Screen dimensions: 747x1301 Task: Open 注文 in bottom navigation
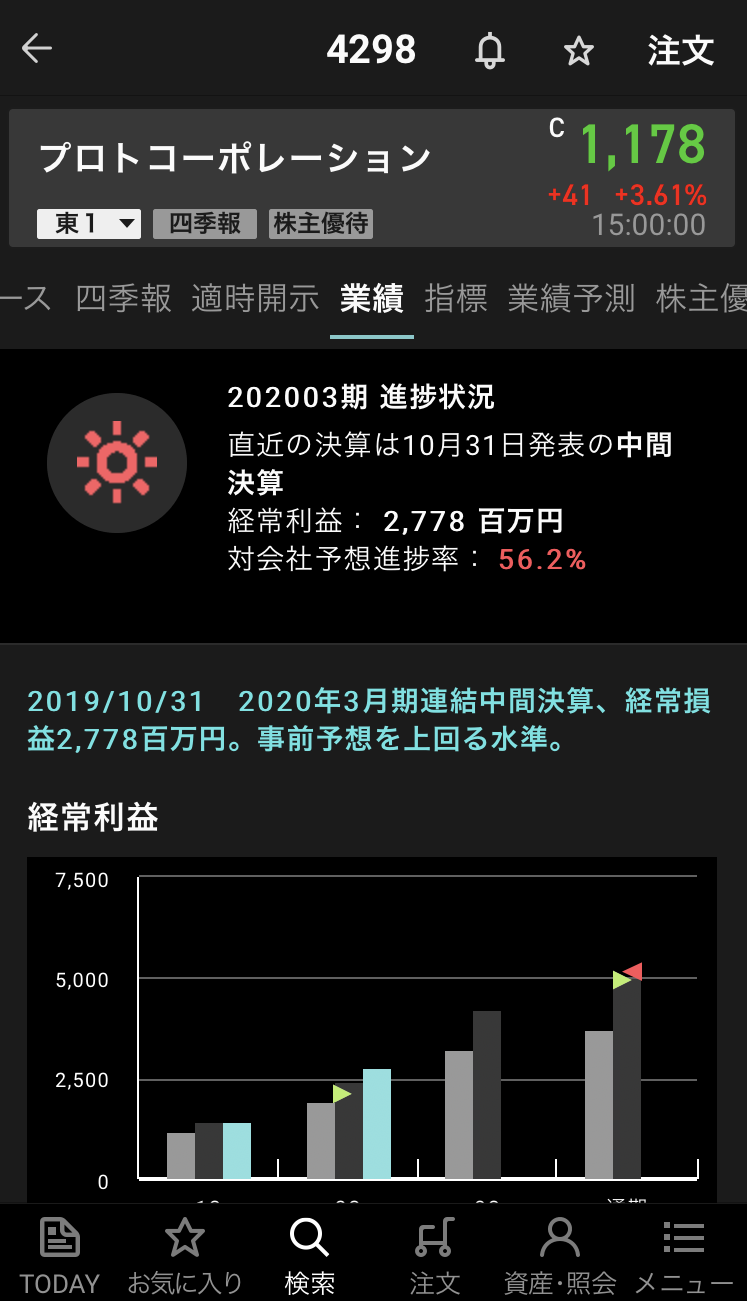pos(435,1254)
